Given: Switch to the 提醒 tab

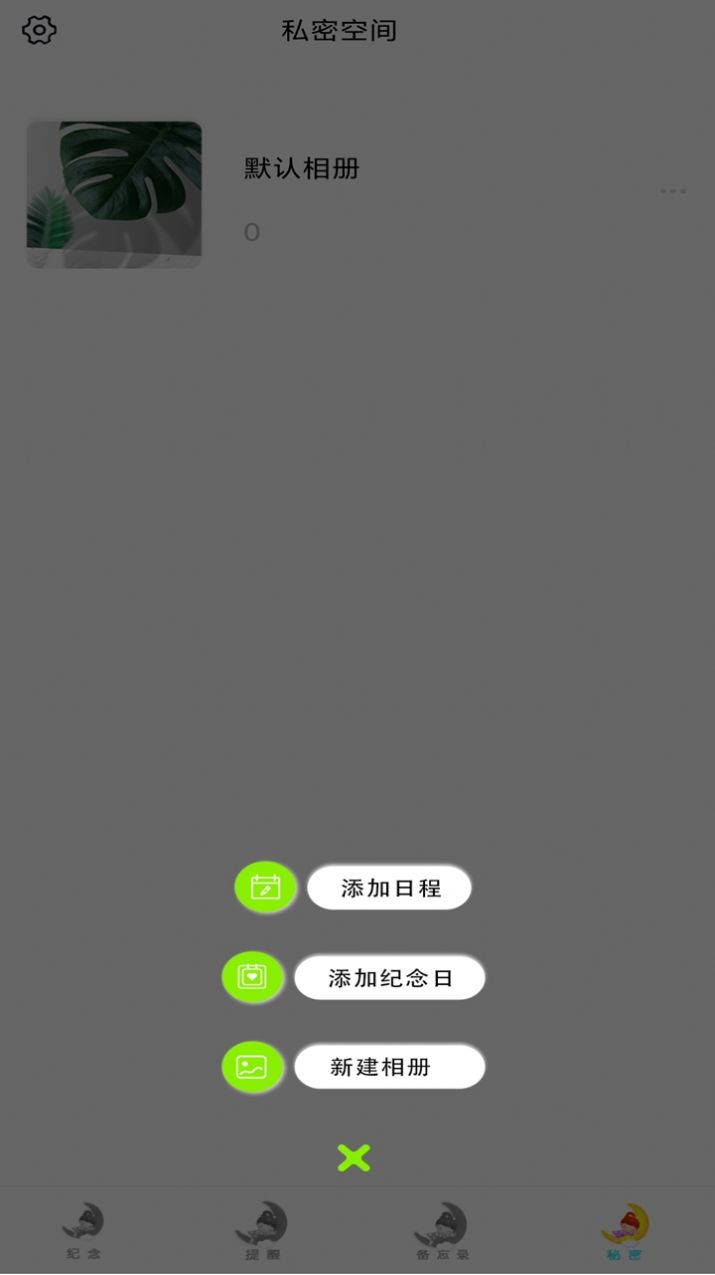Looking at the screenshot, I should (x=261, y=1231).
